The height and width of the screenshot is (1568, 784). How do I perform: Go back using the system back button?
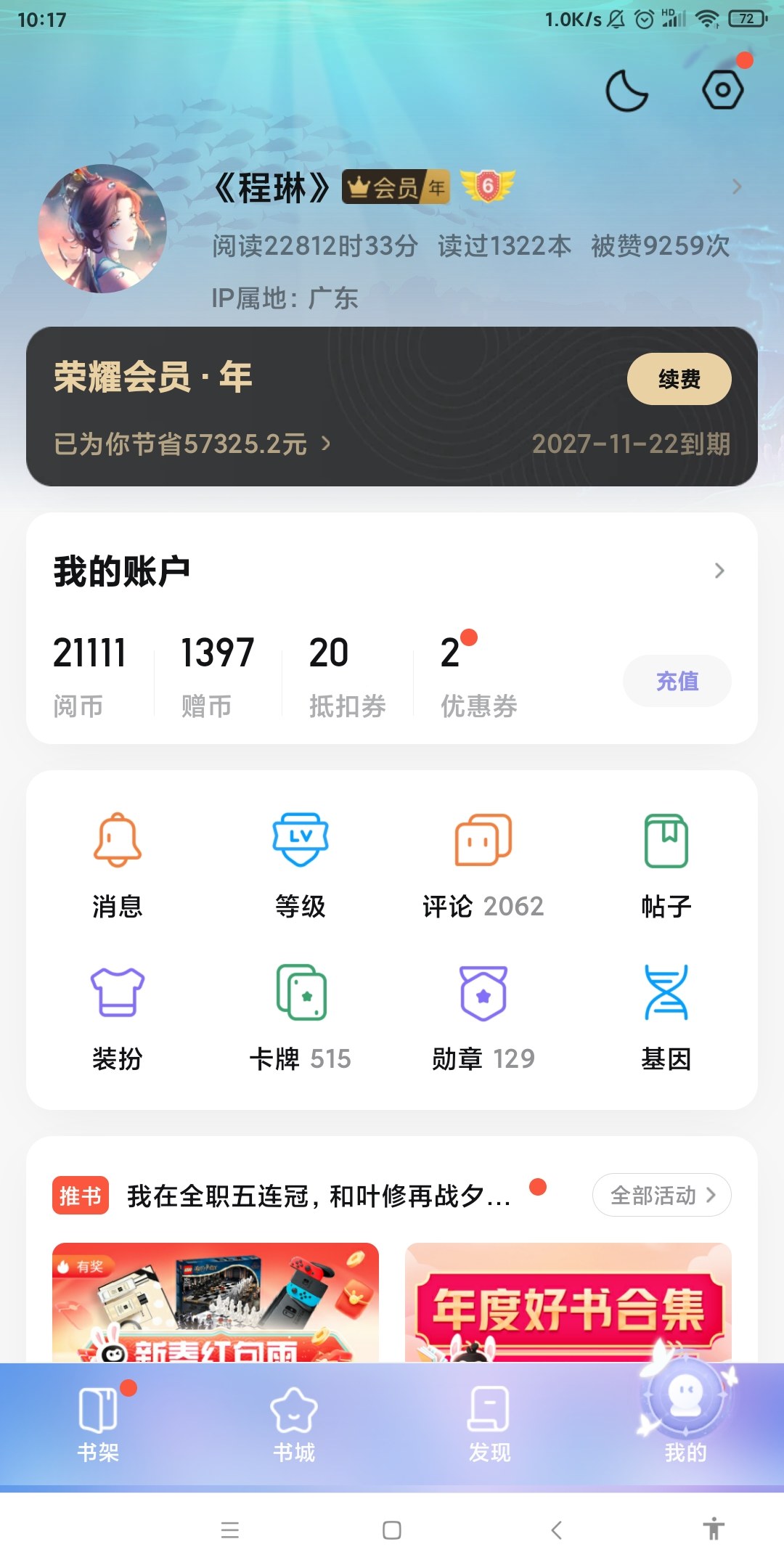[x=557, y=1530]
